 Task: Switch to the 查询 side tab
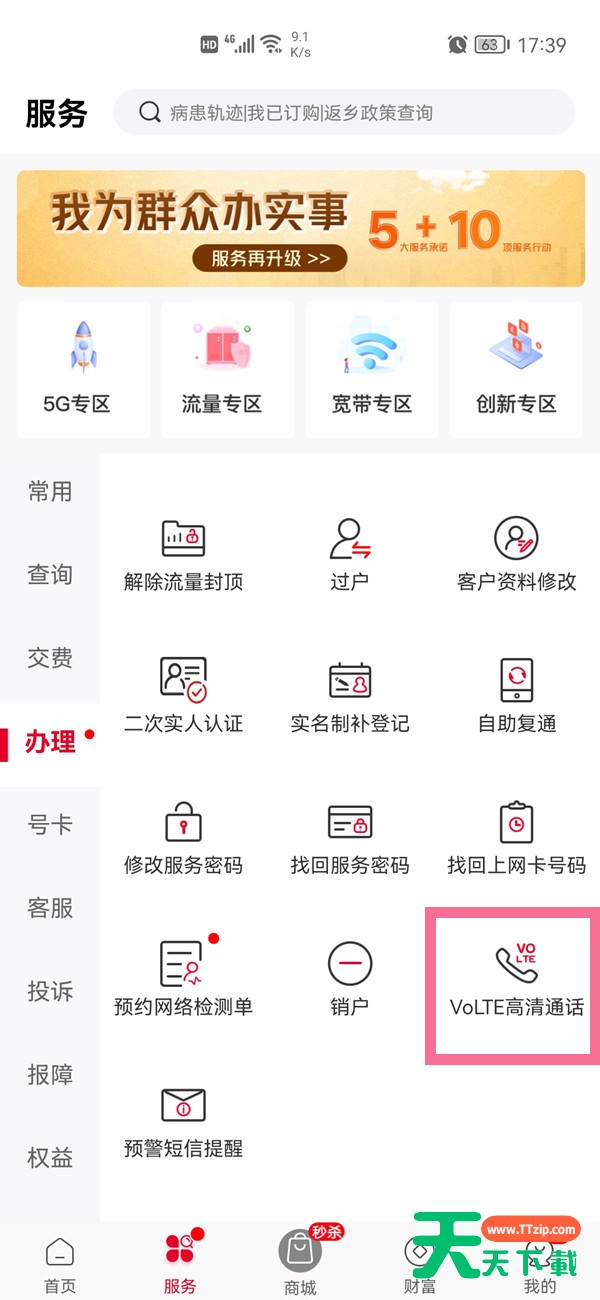pos(50,575)
